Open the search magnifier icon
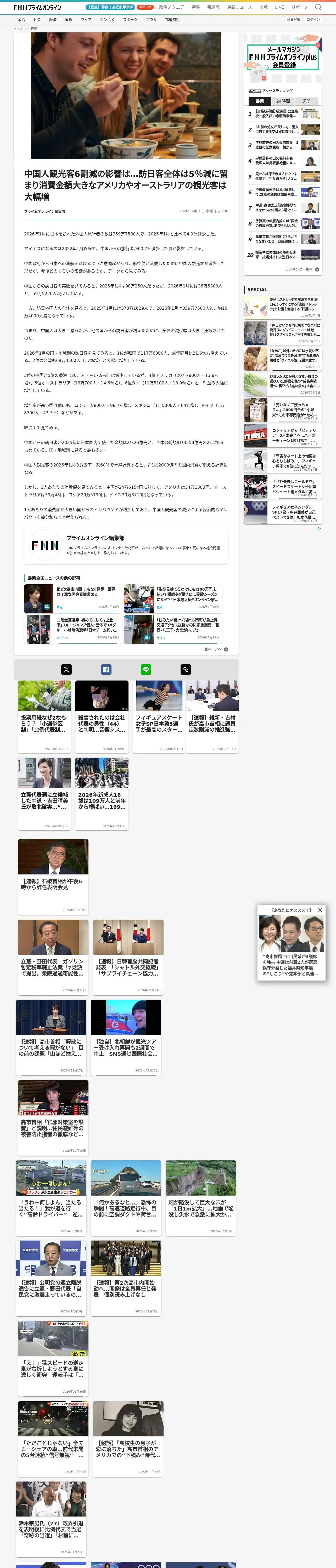The height and width of the screenshot is (1568, 336). [318, 7]
